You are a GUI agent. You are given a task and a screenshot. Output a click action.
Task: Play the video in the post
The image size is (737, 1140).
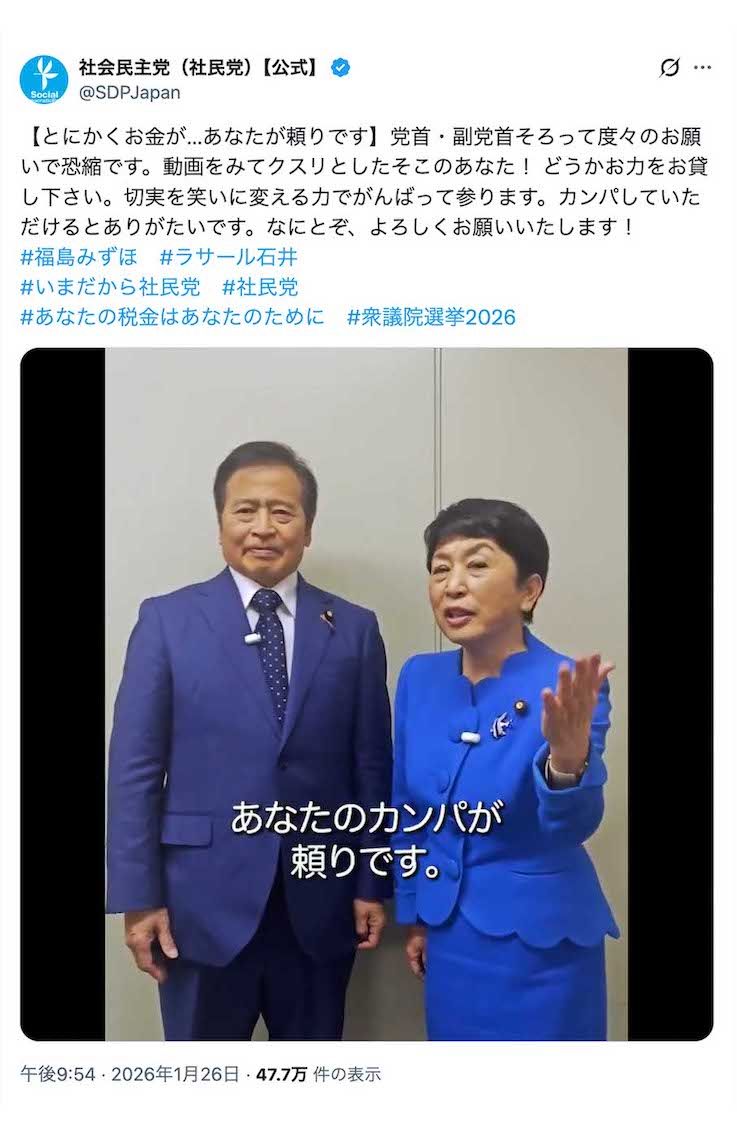[x=366, y=694]
